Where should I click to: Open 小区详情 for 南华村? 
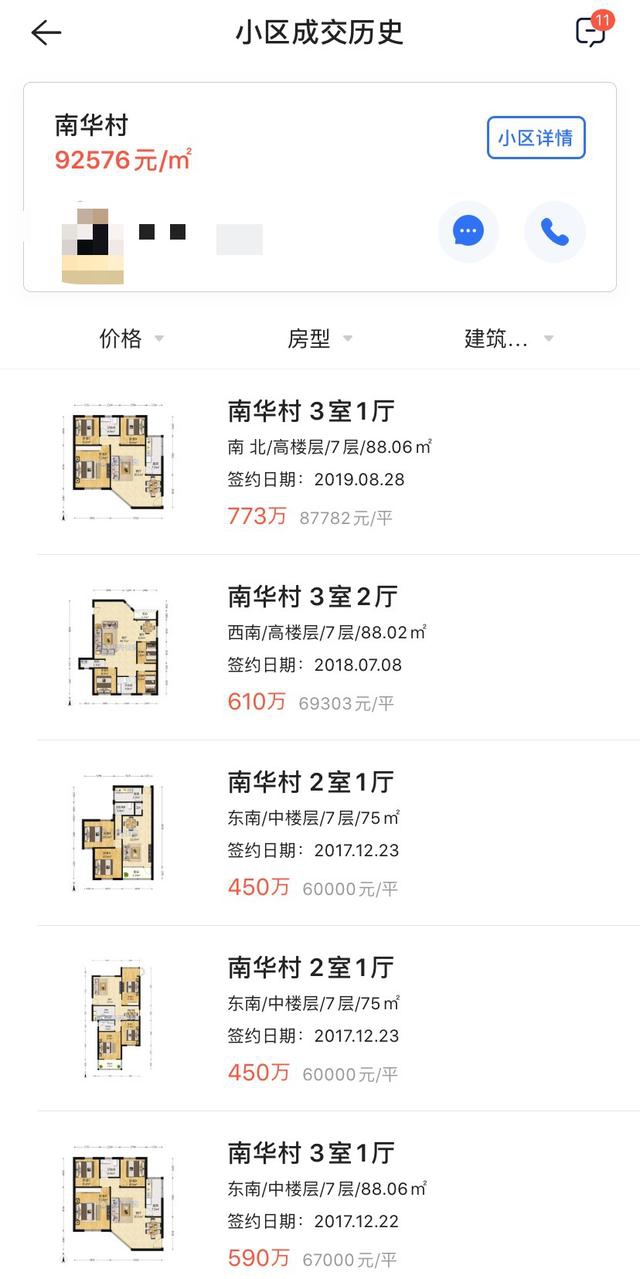click(536, 138)
